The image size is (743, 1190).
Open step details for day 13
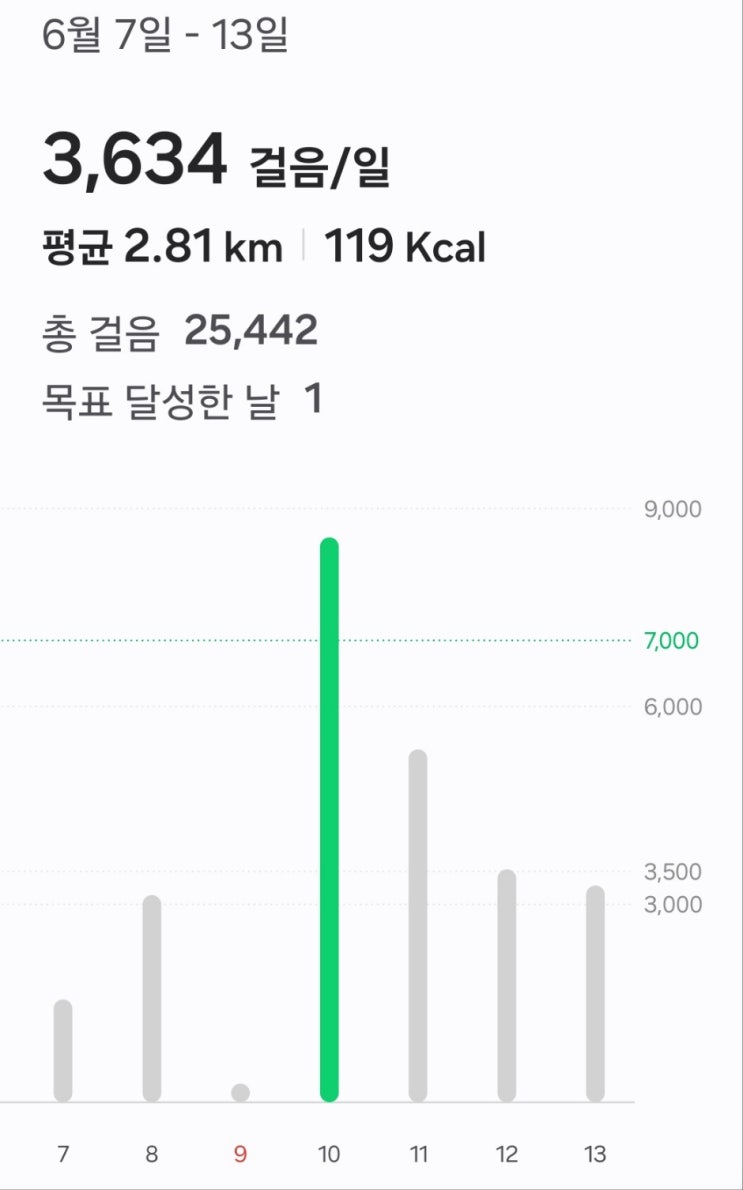point(595,993)
